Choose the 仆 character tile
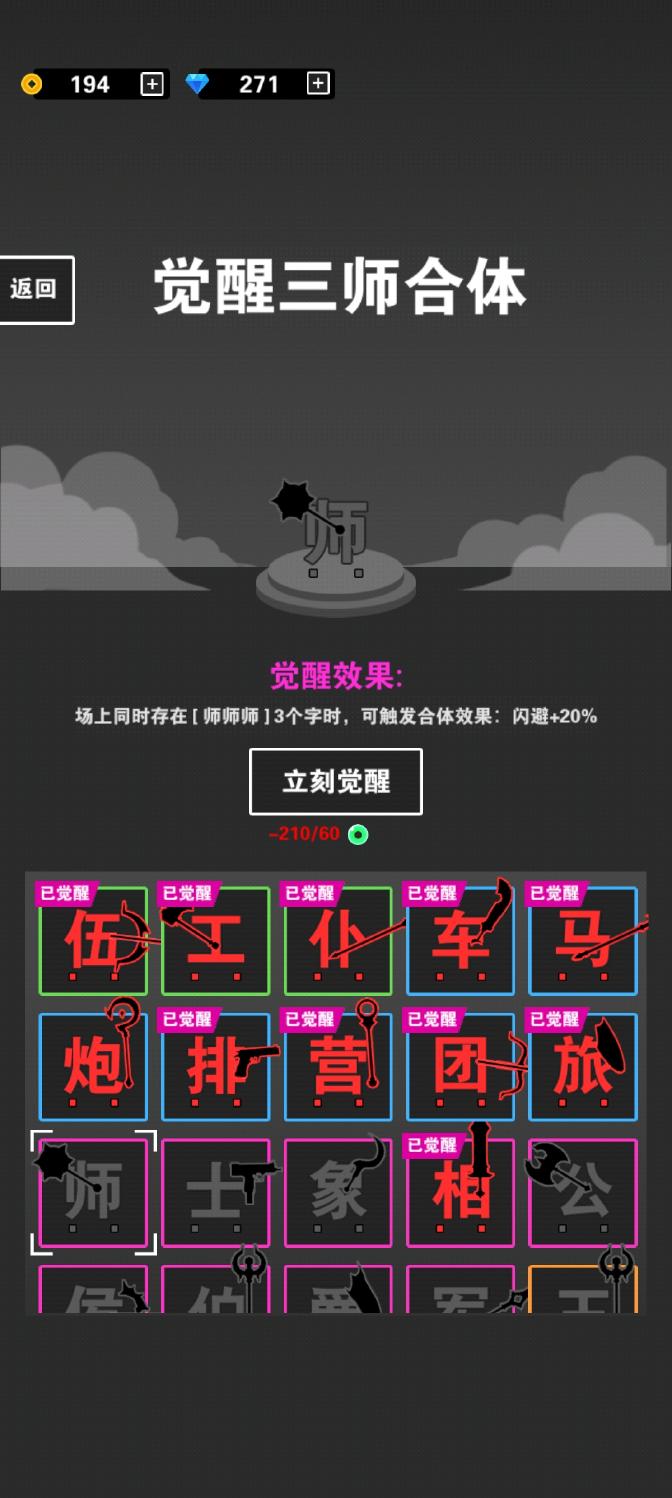The height and width of the screenshot is (1498, 672). pyautogui.click(x=338, y=941)
